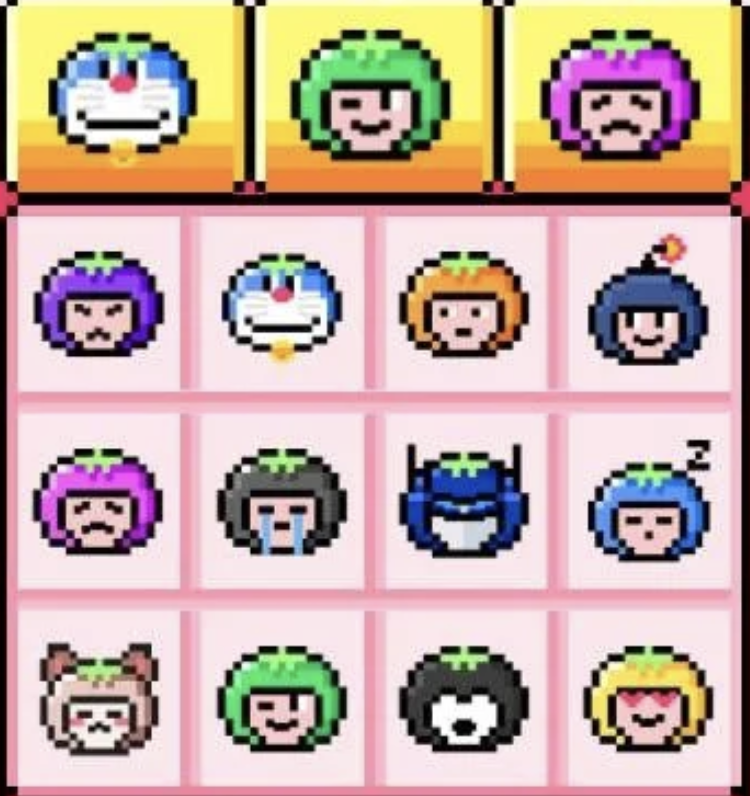The image size is (750, 796).
Task: Tap the green winking face in the yellow slot
Action: tap(371, 93)
